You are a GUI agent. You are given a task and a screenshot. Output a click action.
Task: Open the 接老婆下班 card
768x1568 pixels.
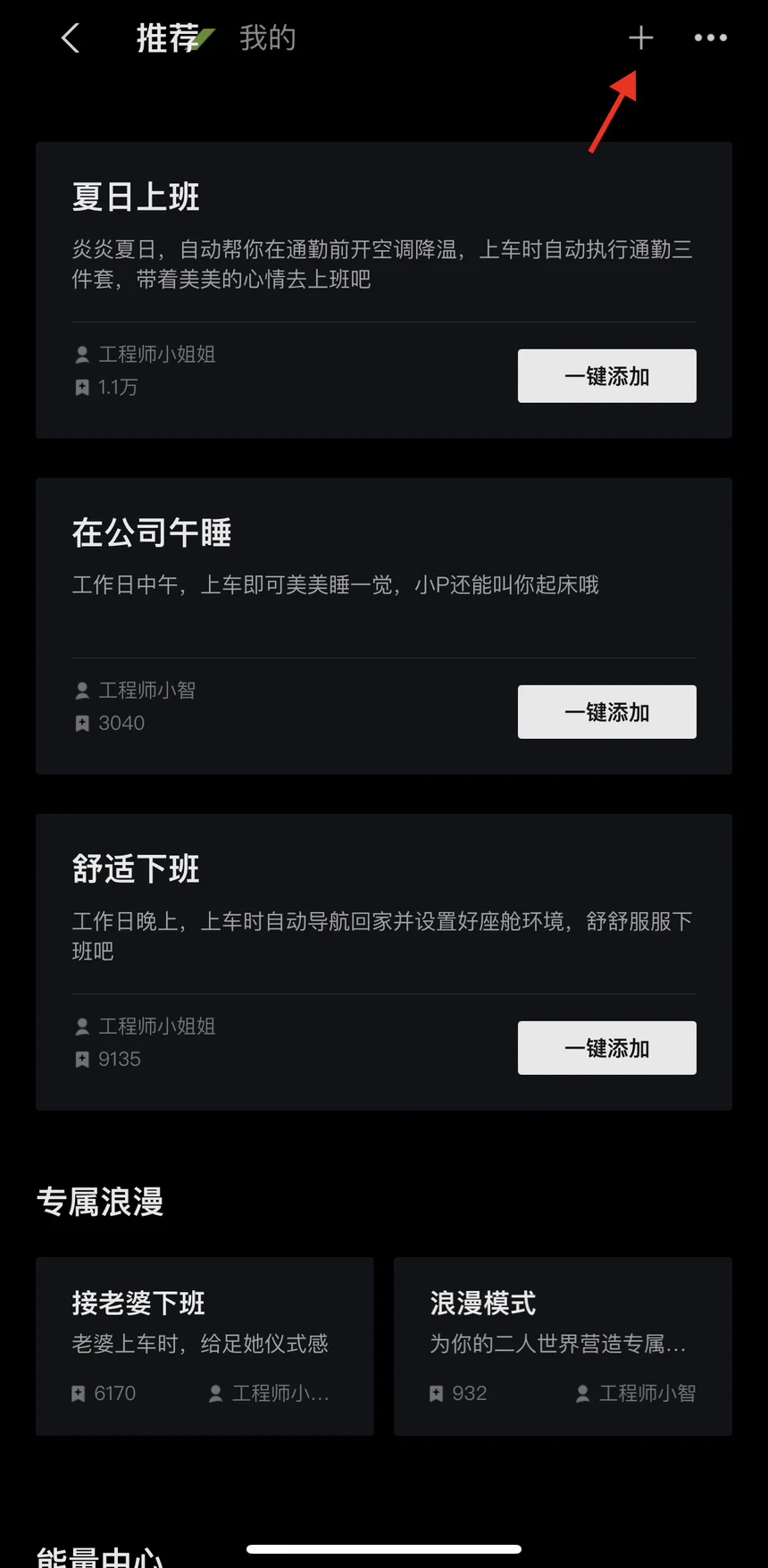coord(205,1346)
